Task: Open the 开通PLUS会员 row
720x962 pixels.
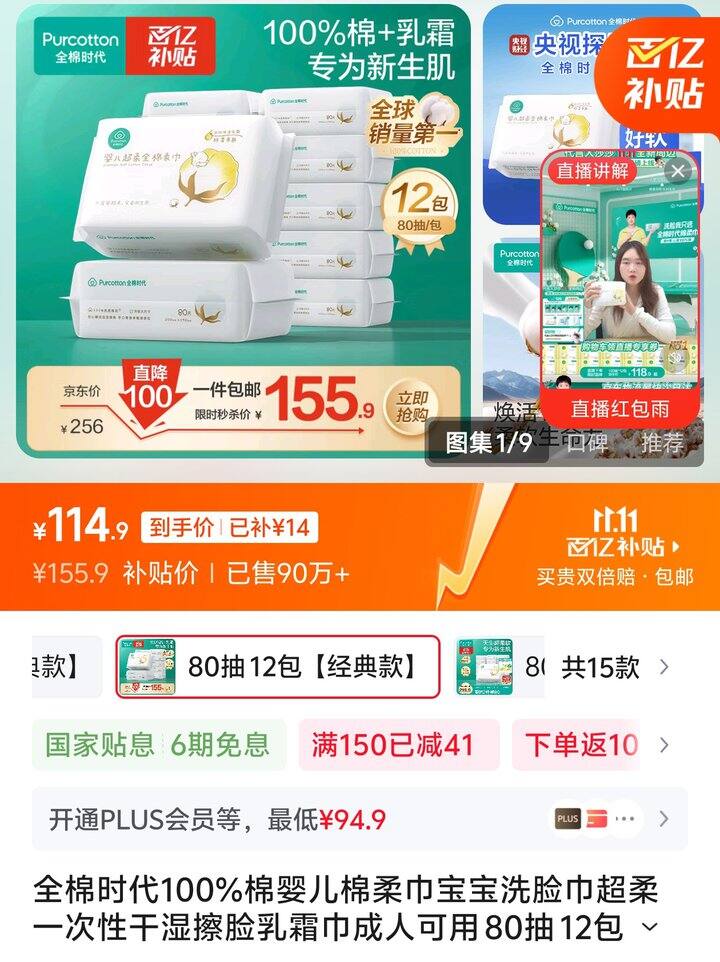Action: [359, 819]
